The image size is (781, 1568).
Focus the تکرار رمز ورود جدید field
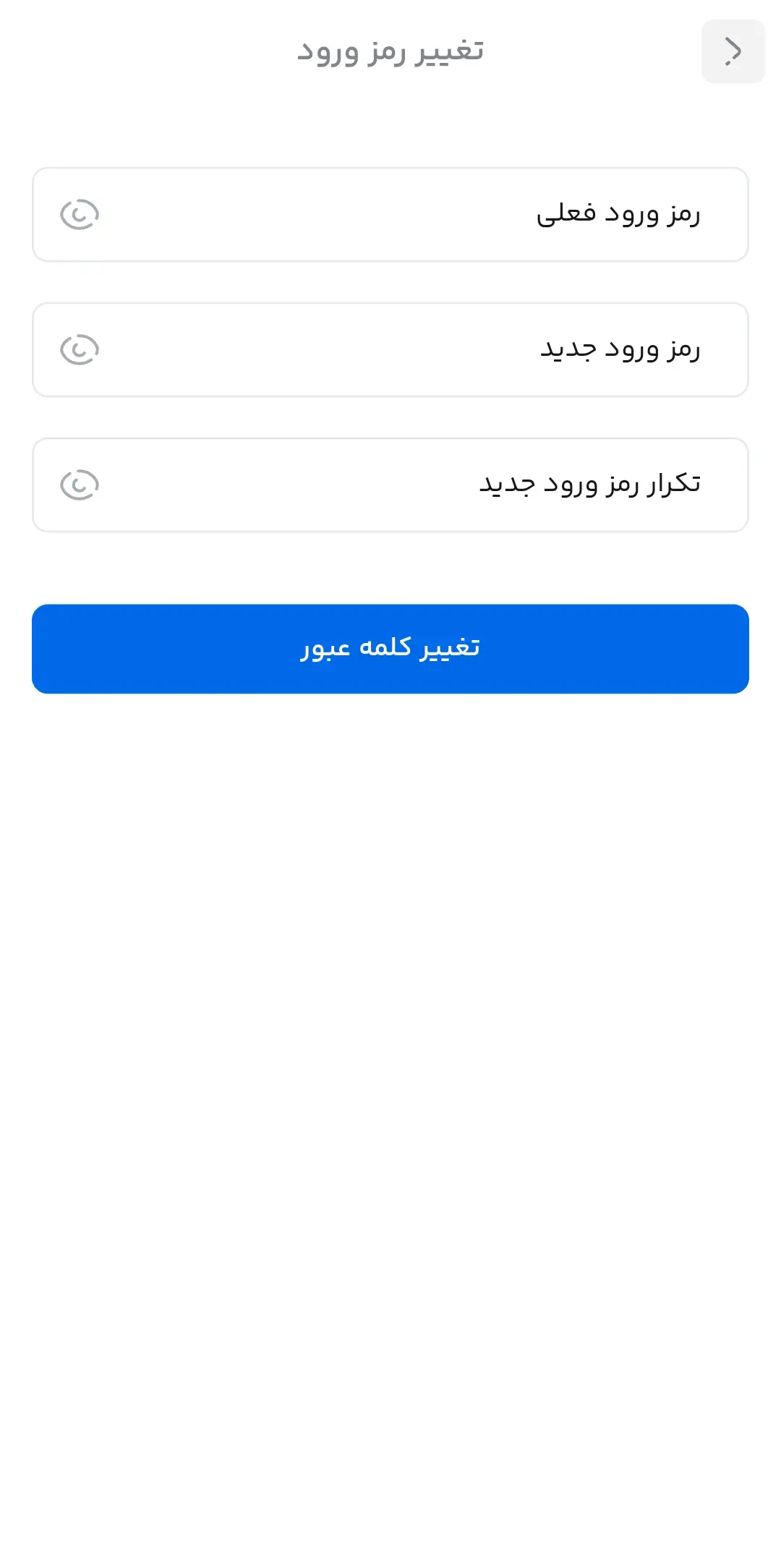(434, 485)
